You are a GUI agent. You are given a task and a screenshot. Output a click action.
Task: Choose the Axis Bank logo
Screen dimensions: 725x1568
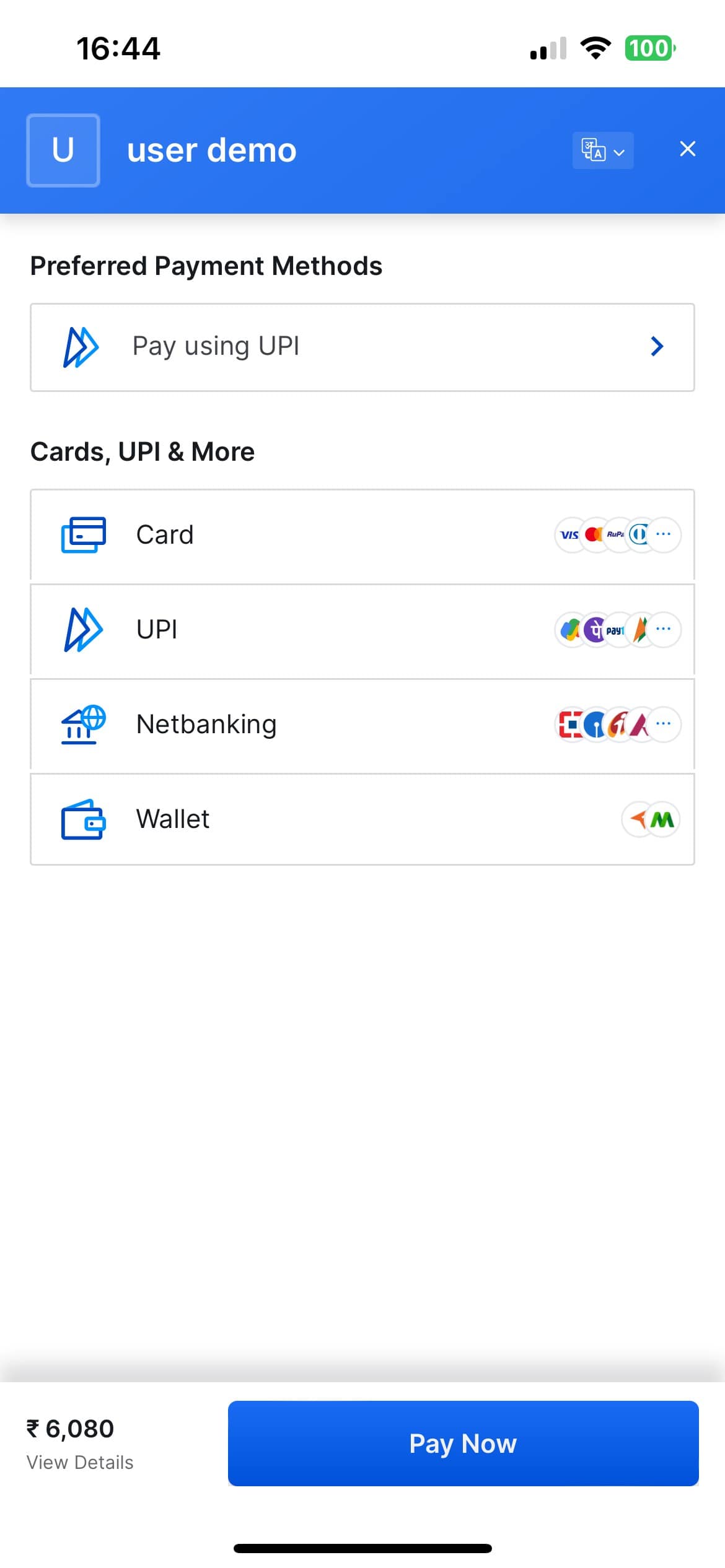[x=639, y=723]
